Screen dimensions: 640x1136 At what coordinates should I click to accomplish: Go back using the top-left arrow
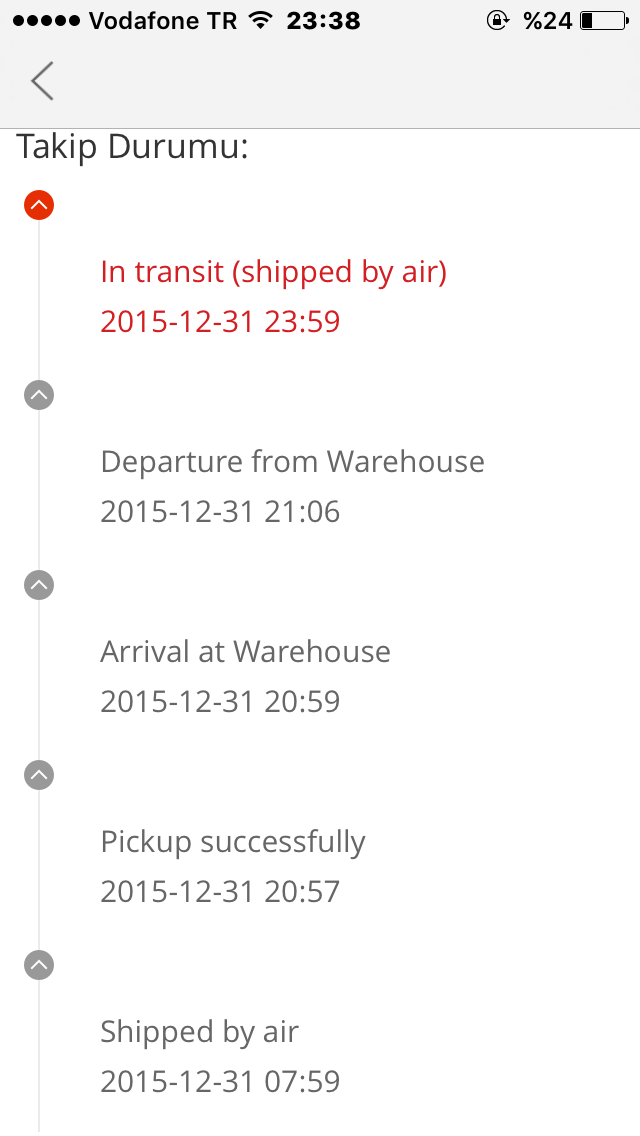click(x=42, y=81)
